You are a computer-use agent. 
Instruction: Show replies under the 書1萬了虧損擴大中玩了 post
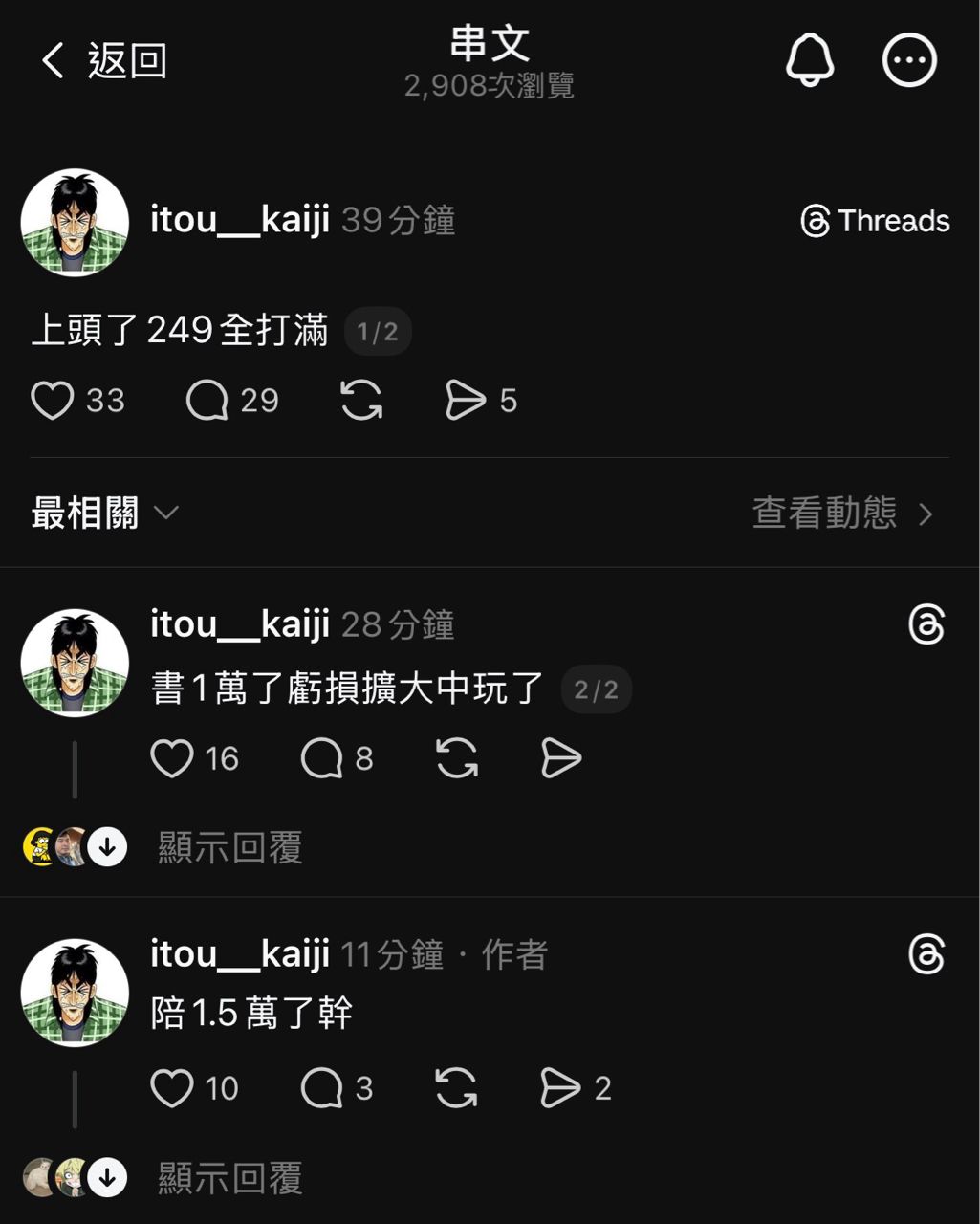pyautogui.click(x=229, y=847)
